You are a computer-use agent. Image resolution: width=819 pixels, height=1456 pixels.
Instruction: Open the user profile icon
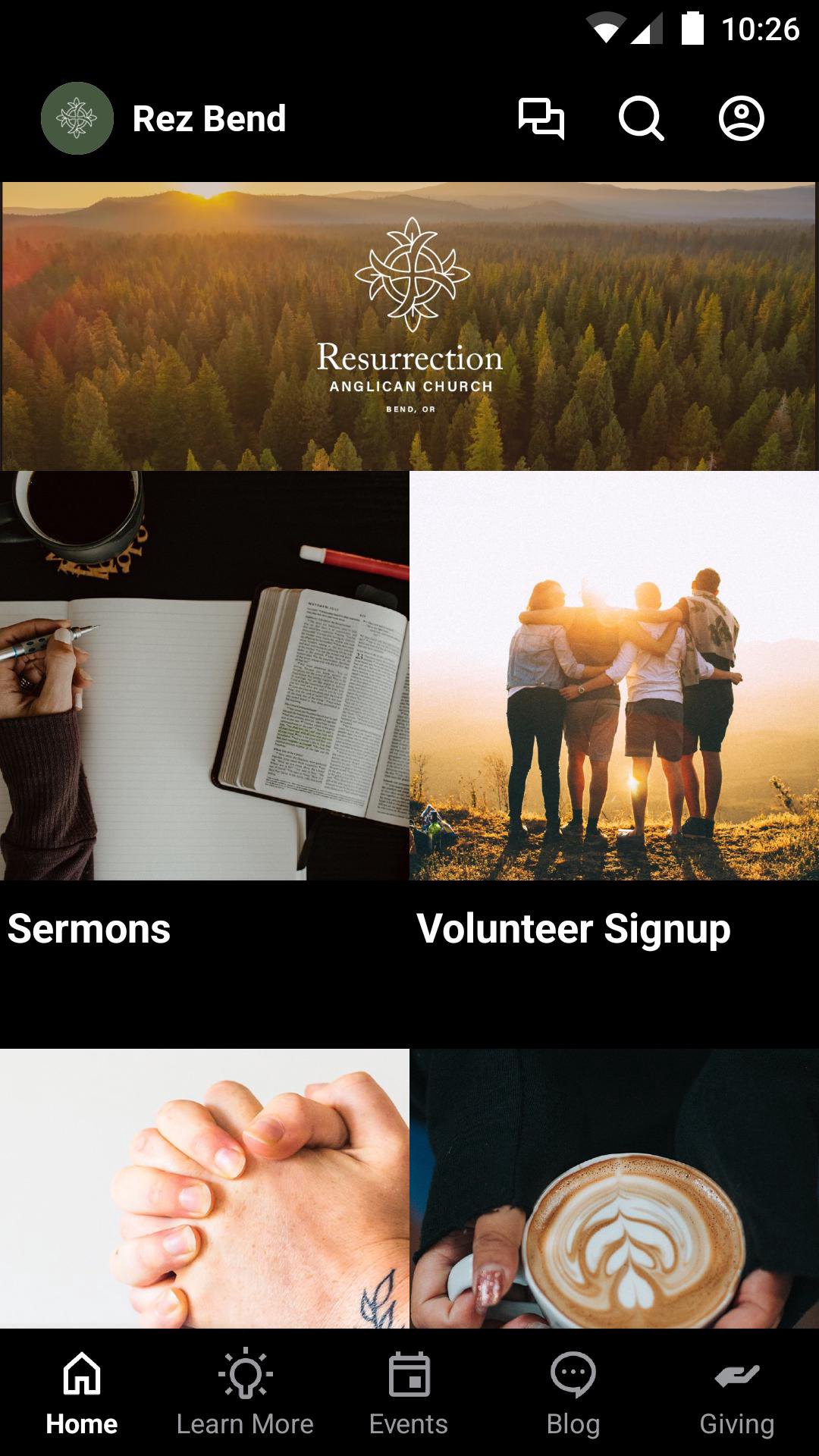(741, 118)
